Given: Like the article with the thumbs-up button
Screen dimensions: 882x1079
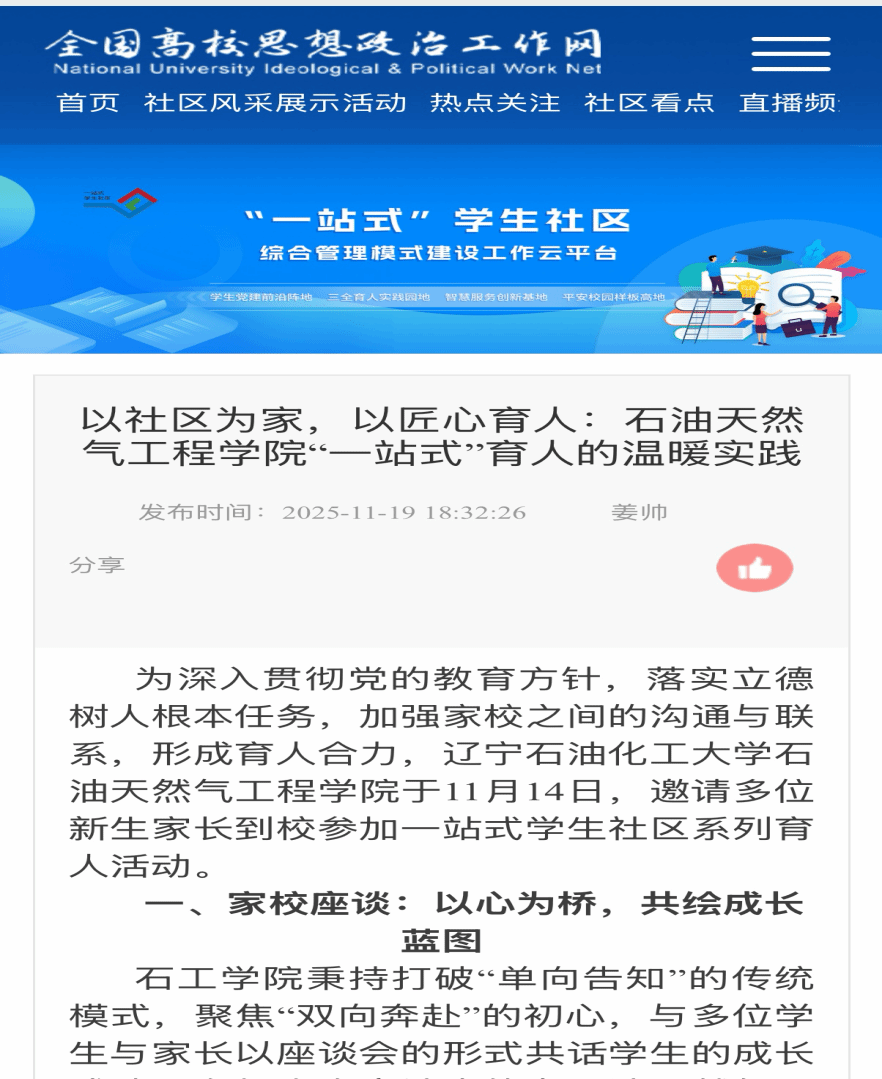Looking at the screenshot, I should point(754,568).
